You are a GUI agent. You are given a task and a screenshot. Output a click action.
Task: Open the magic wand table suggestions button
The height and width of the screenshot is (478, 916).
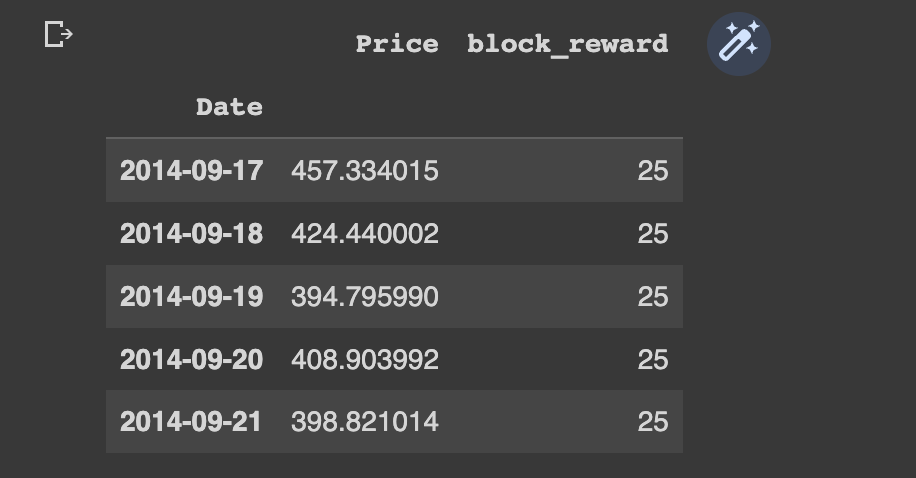738,45
